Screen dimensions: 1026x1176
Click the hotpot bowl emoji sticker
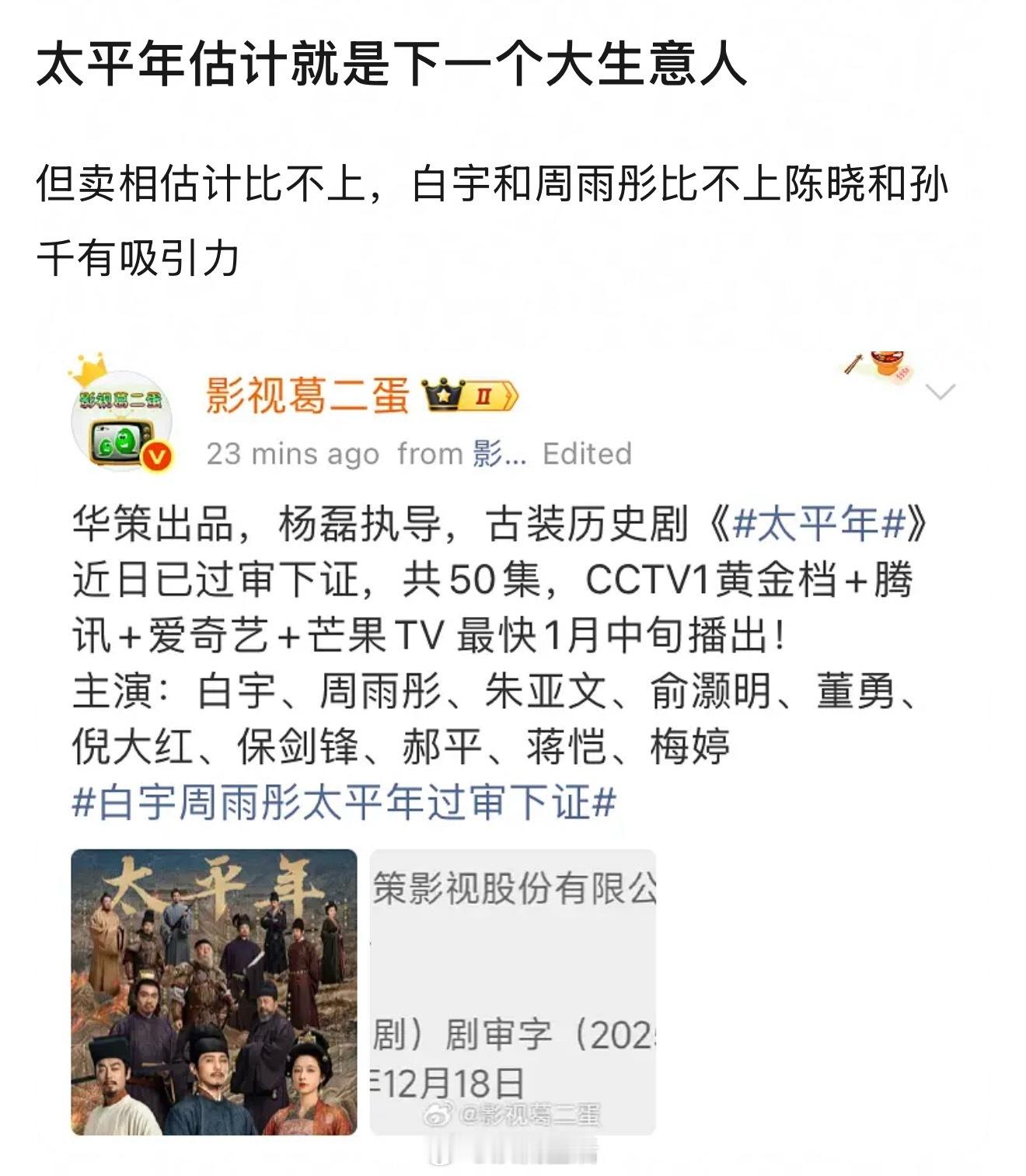click(888, 361)
